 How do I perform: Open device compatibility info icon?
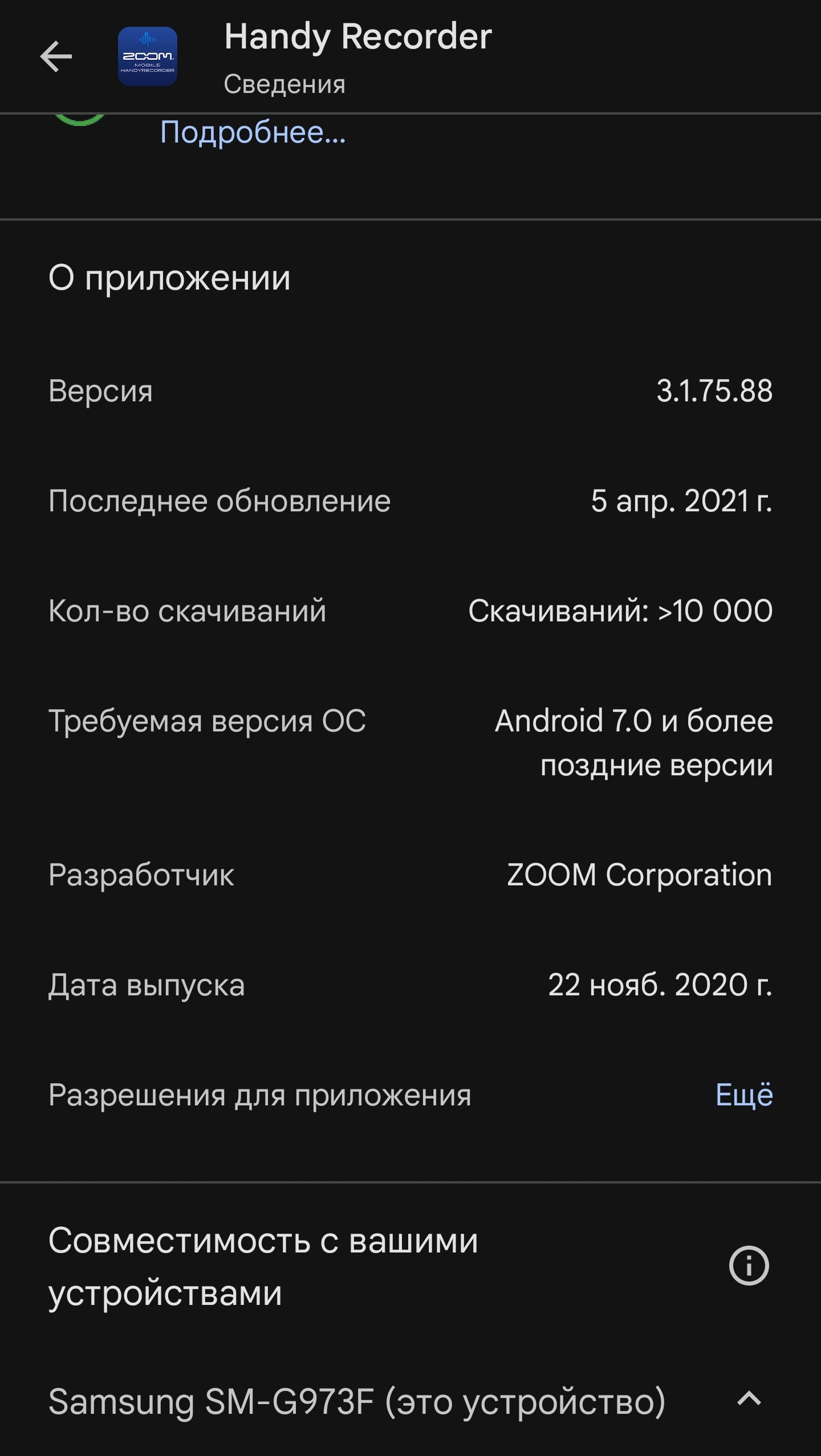point(749,1266)
